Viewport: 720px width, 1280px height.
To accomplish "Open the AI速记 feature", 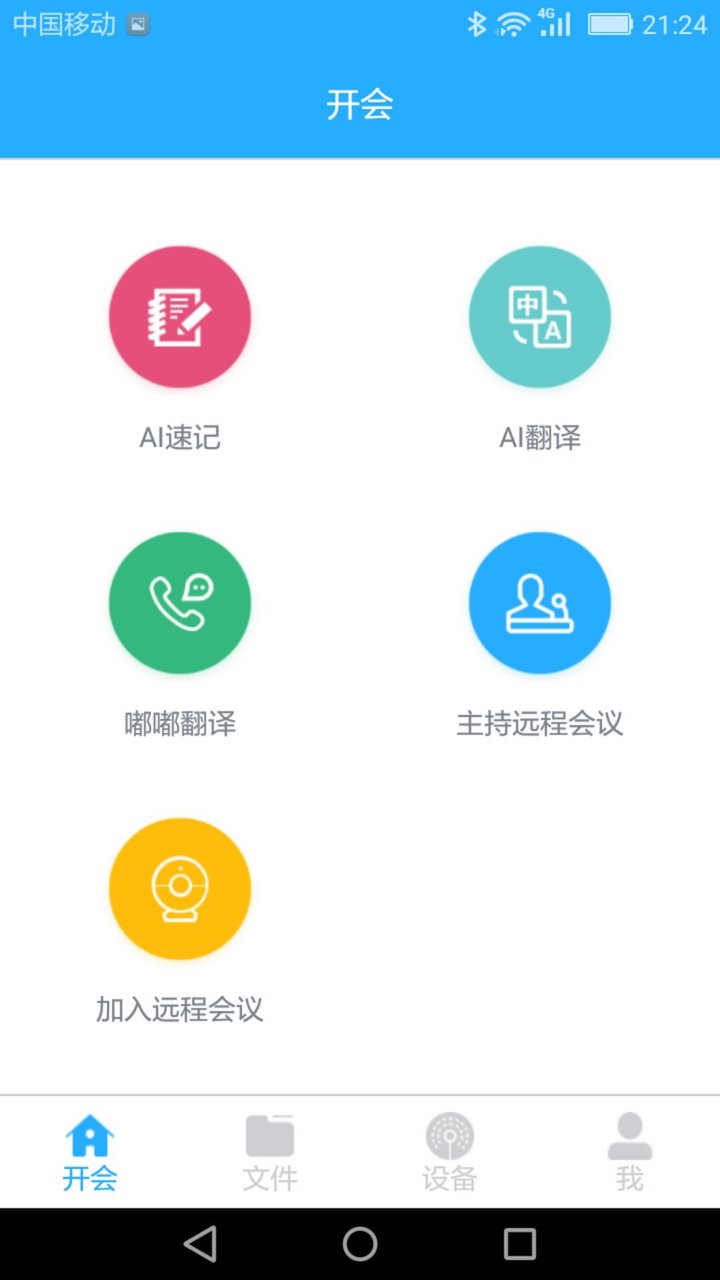I will pos(180,317).
